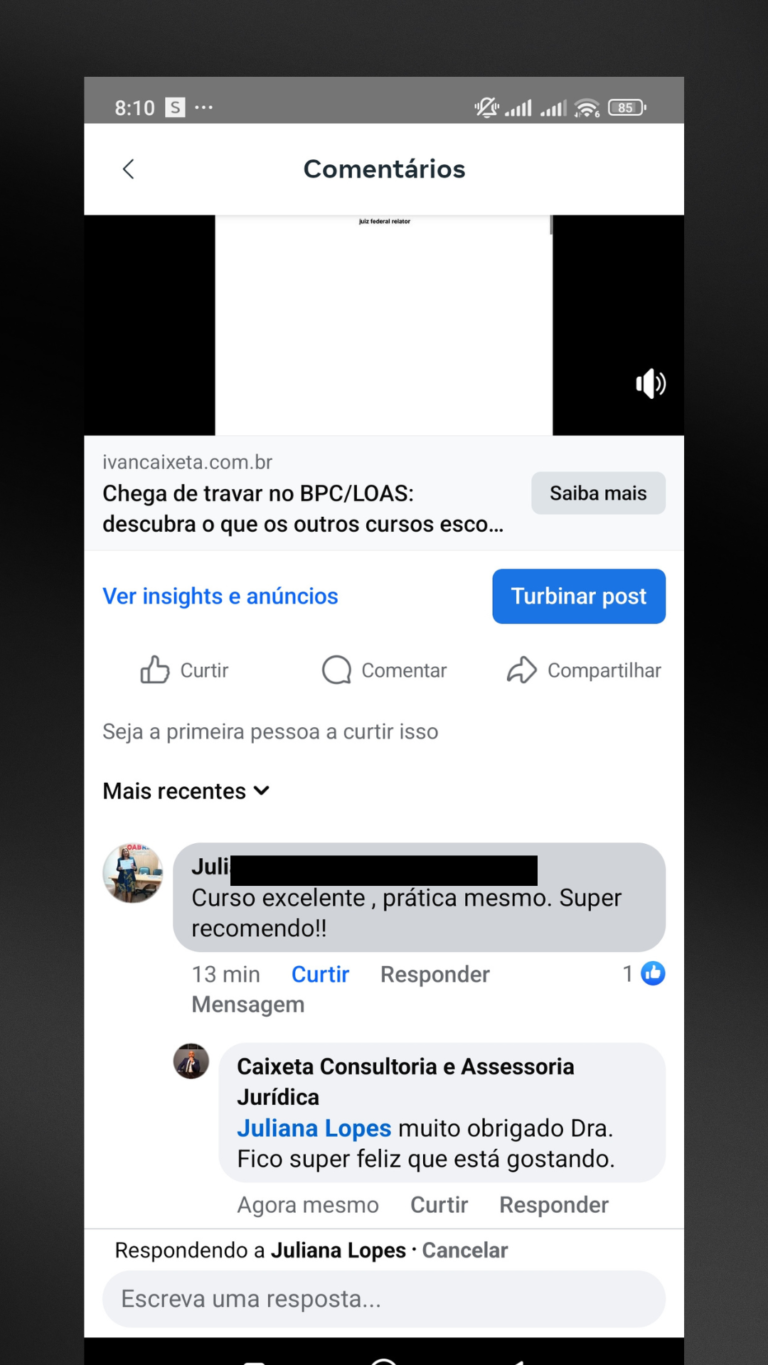Screen dimensions: 768x1365
Task: Send Mensagem to the 13 min commenter
Action: click(x=248, y=1004)
